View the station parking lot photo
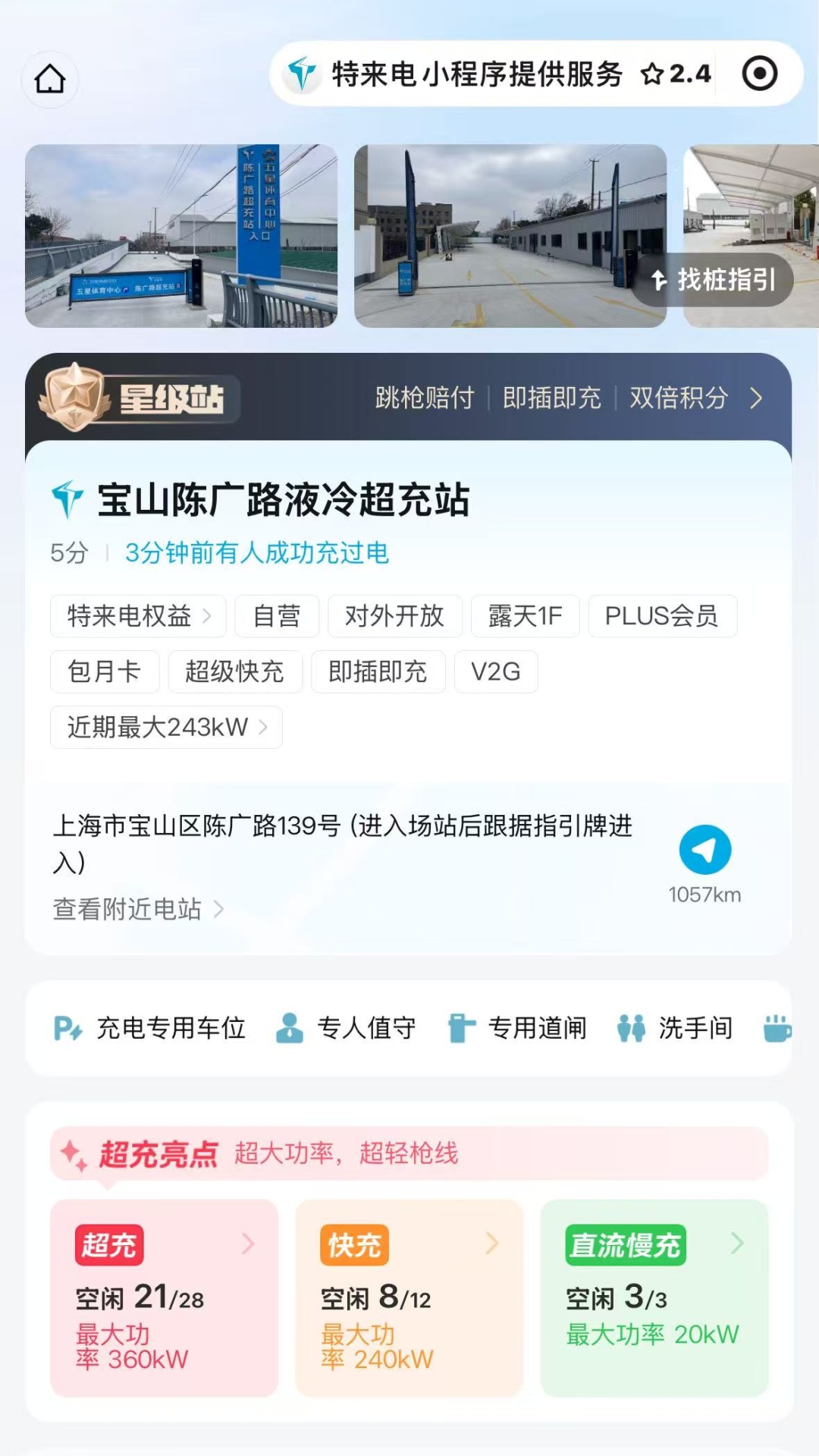The image size is (819, 1456). [x=510, y=236]
